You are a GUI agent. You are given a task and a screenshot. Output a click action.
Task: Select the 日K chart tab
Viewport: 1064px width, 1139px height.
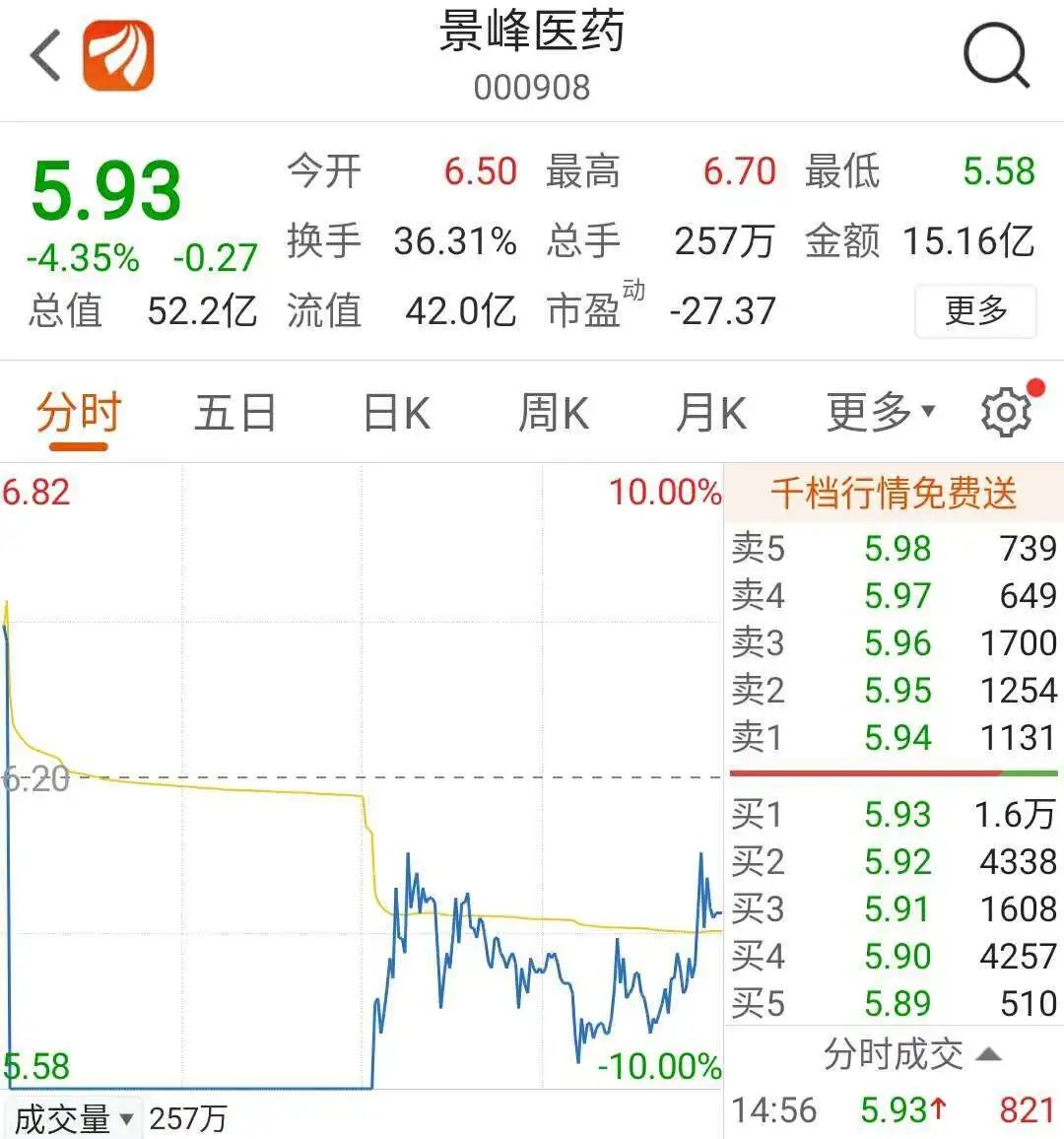pyautogui.click(x=396, y=413)
